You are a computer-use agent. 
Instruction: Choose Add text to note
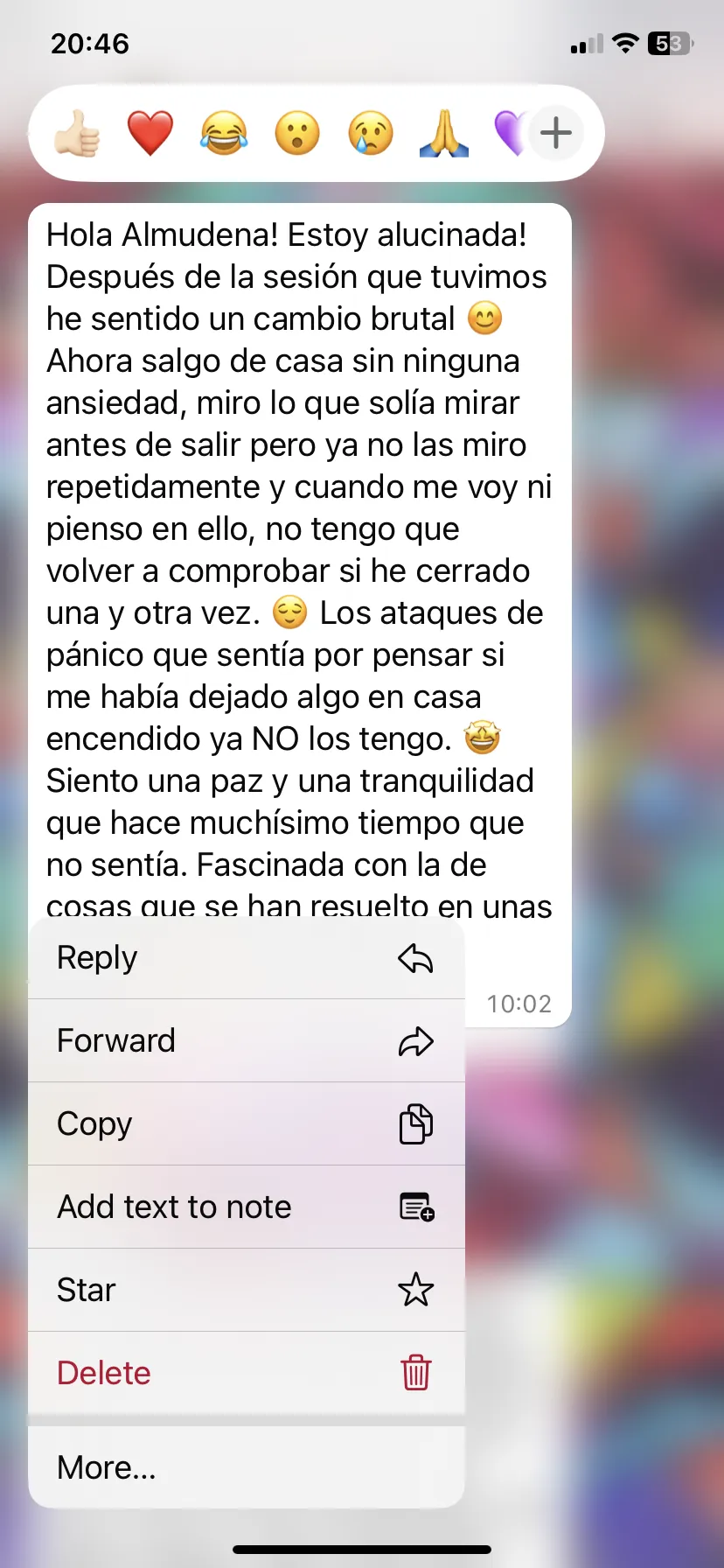click(247, 1207)
